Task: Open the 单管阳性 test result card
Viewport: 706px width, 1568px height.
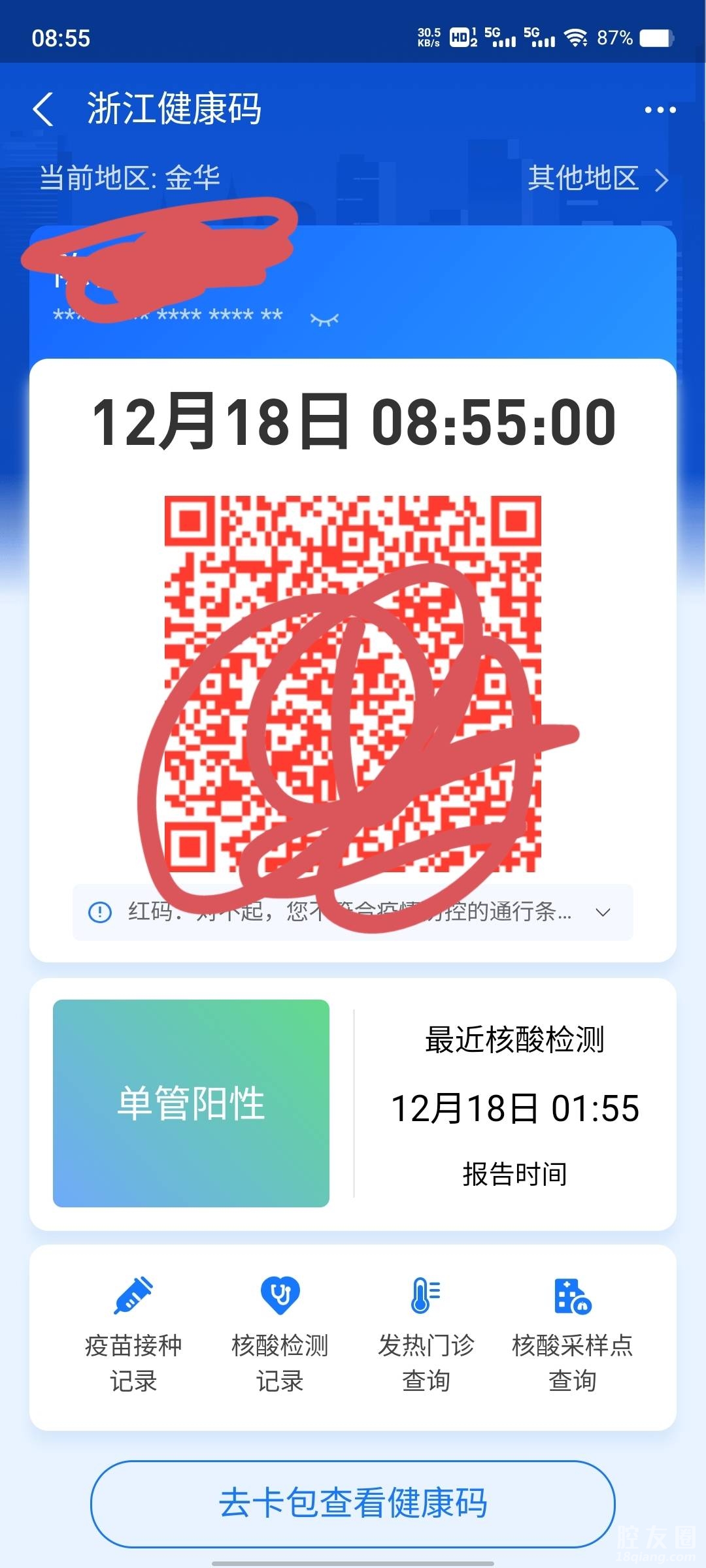Action: coord(191,1103)
